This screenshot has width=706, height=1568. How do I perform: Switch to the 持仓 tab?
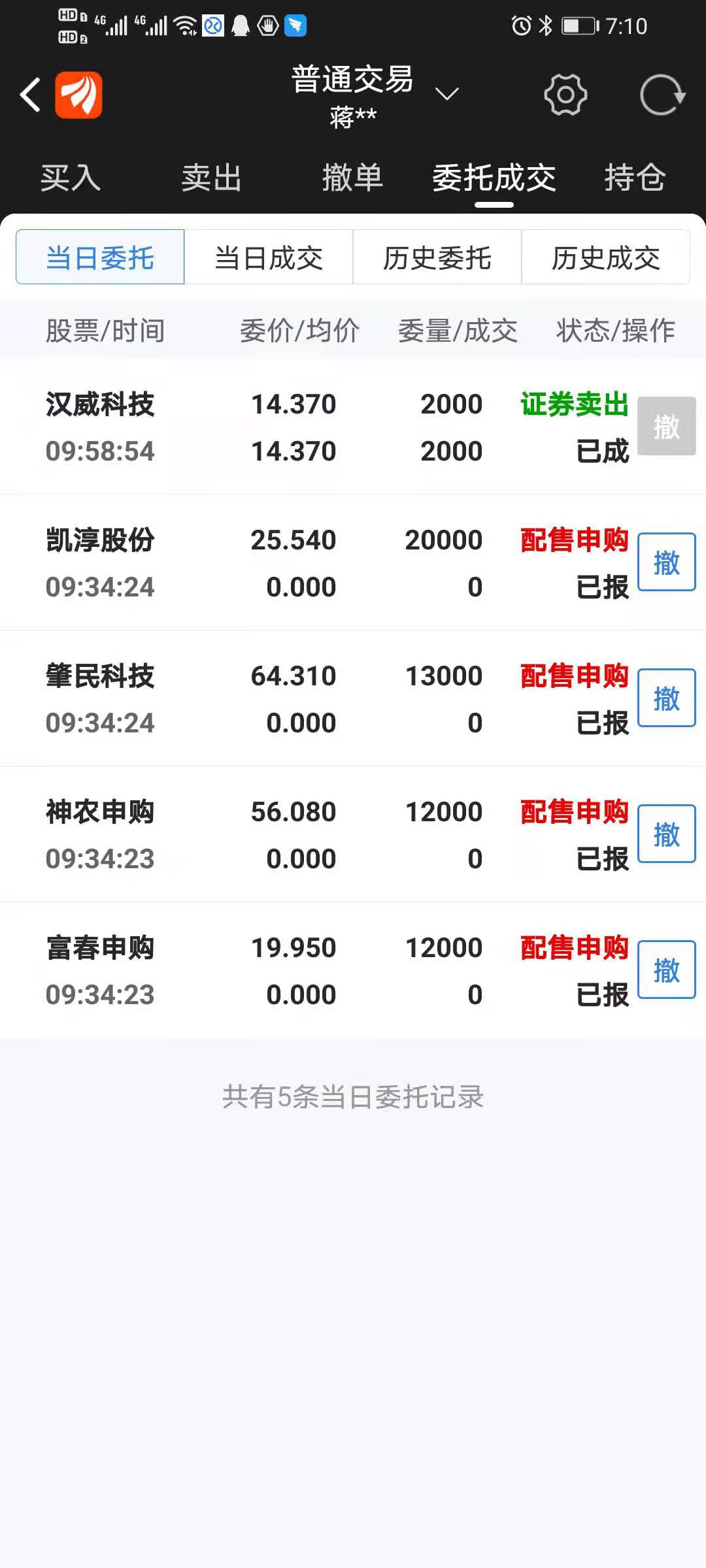pos(633,177)
